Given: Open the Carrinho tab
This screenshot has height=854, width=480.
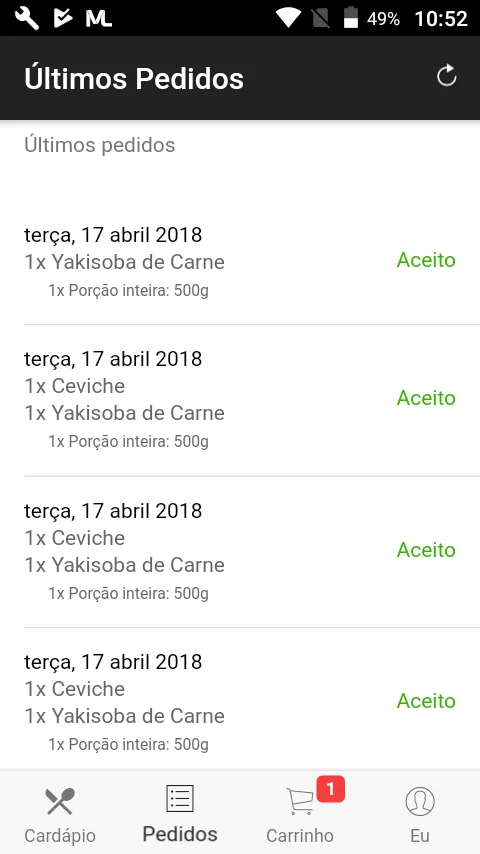Looking at the screenshot, I should (x=300, y=813).
